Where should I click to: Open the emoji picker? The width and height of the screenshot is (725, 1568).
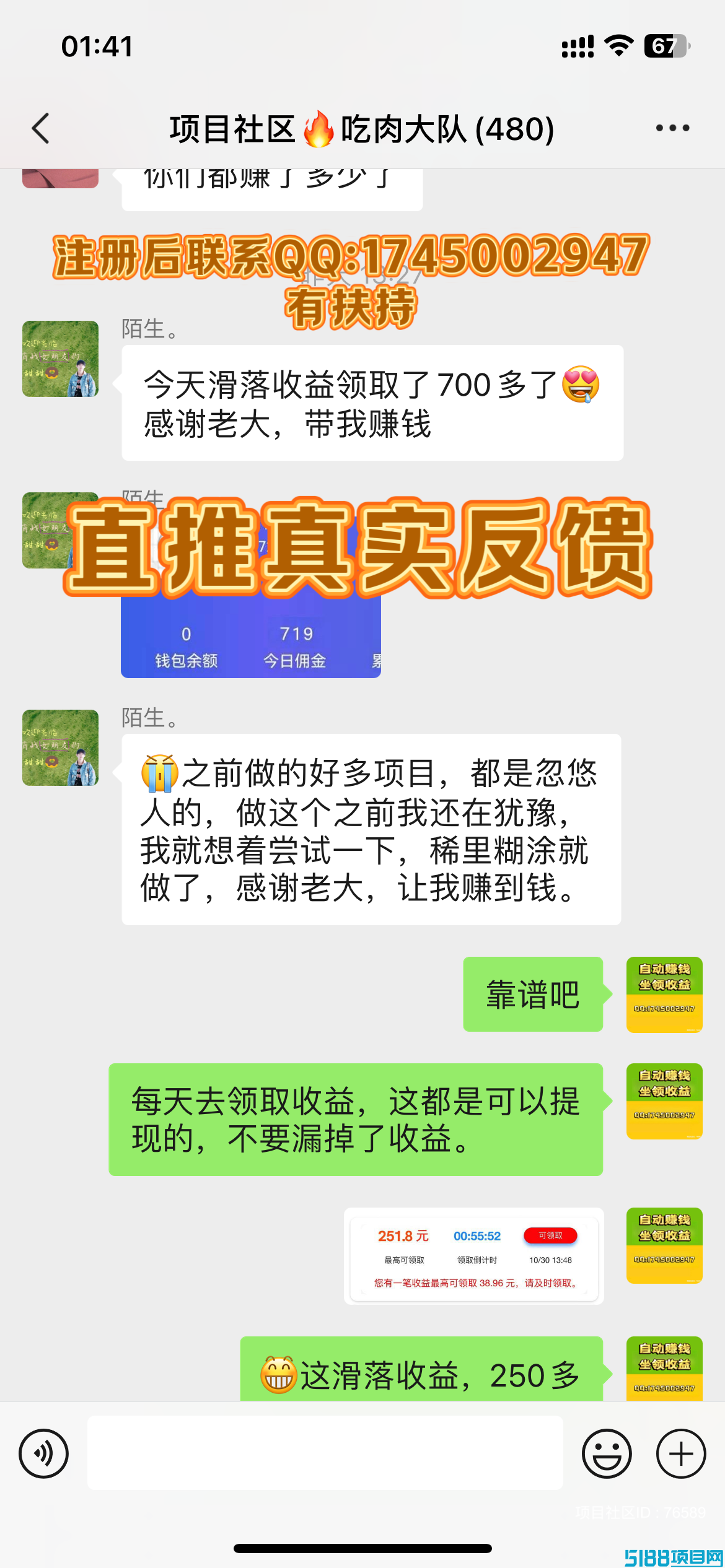[x=607, y=1453]
